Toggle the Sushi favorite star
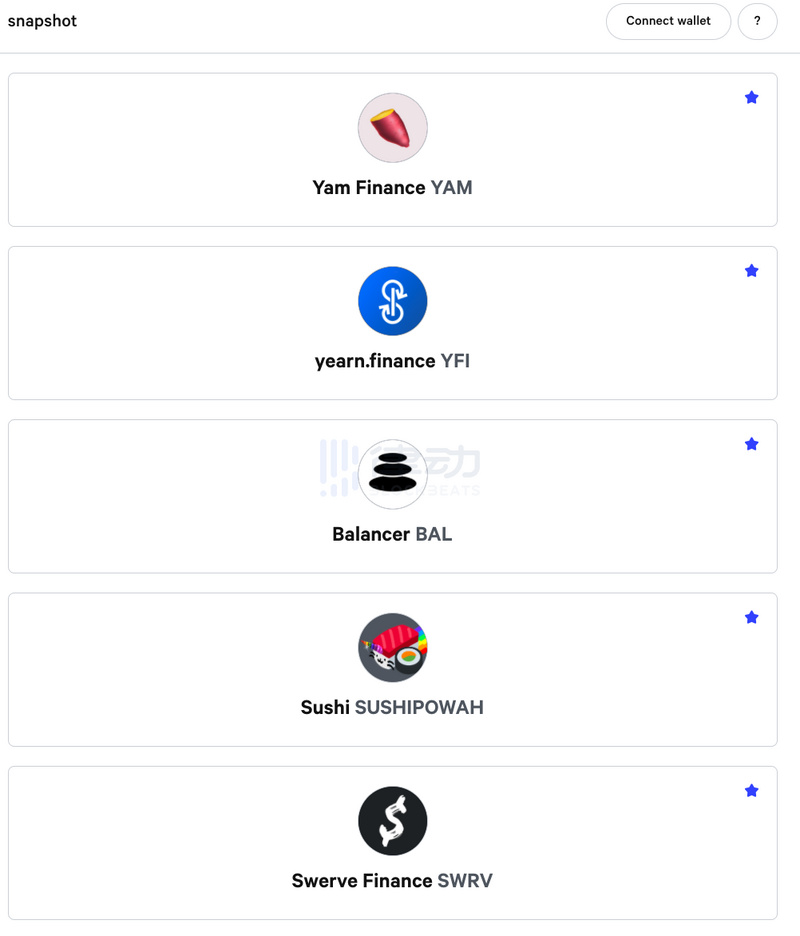The image size is (800, 936). (751, 617)
